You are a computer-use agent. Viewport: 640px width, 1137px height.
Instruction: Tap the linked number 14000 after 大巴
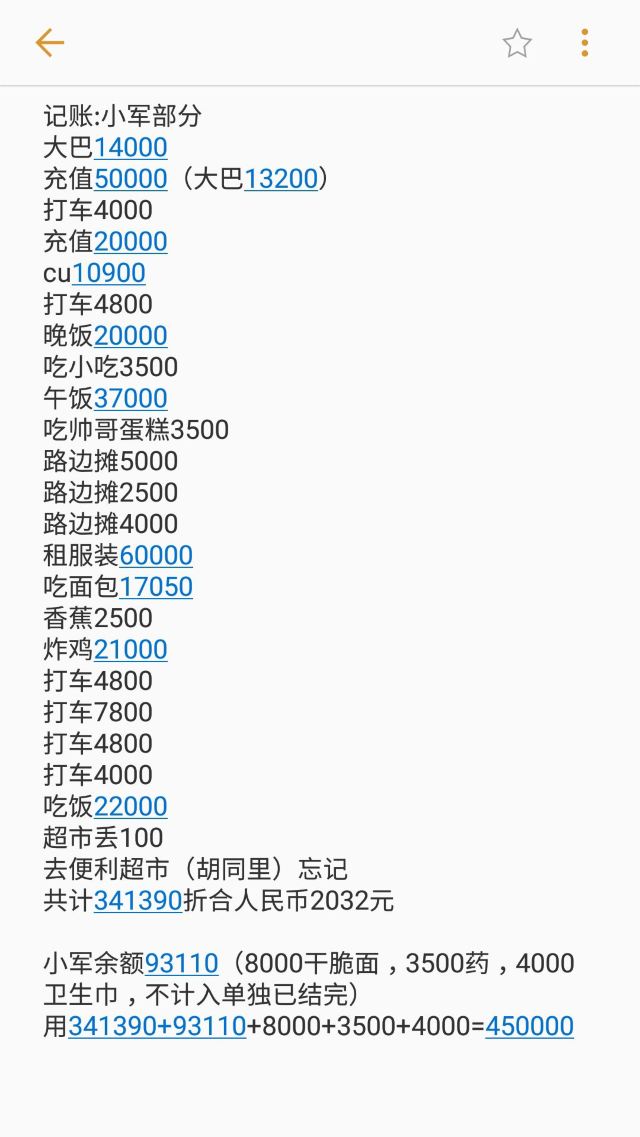[130, 148]
